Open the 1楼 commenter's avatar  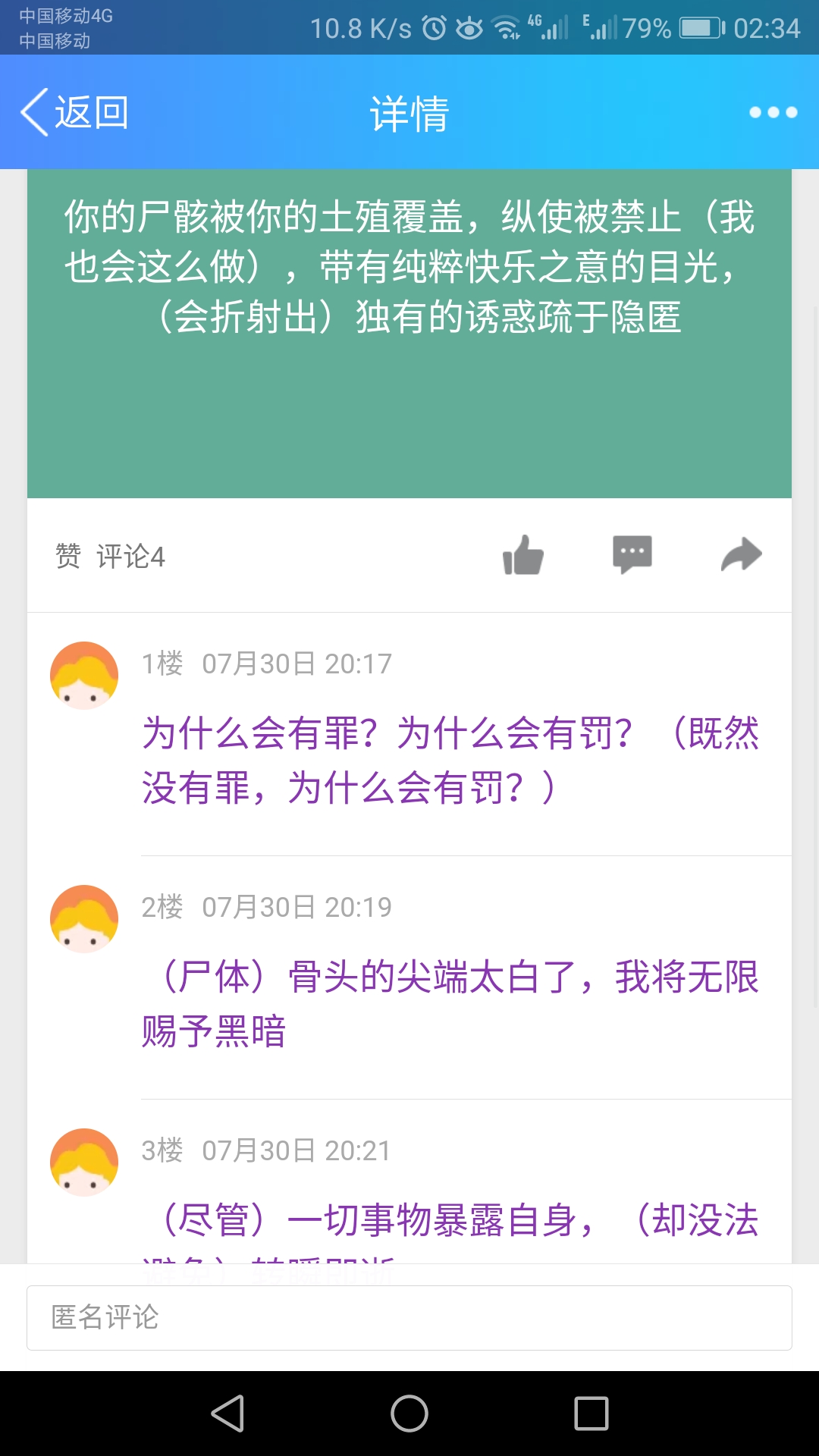click(x=84, y=676)
